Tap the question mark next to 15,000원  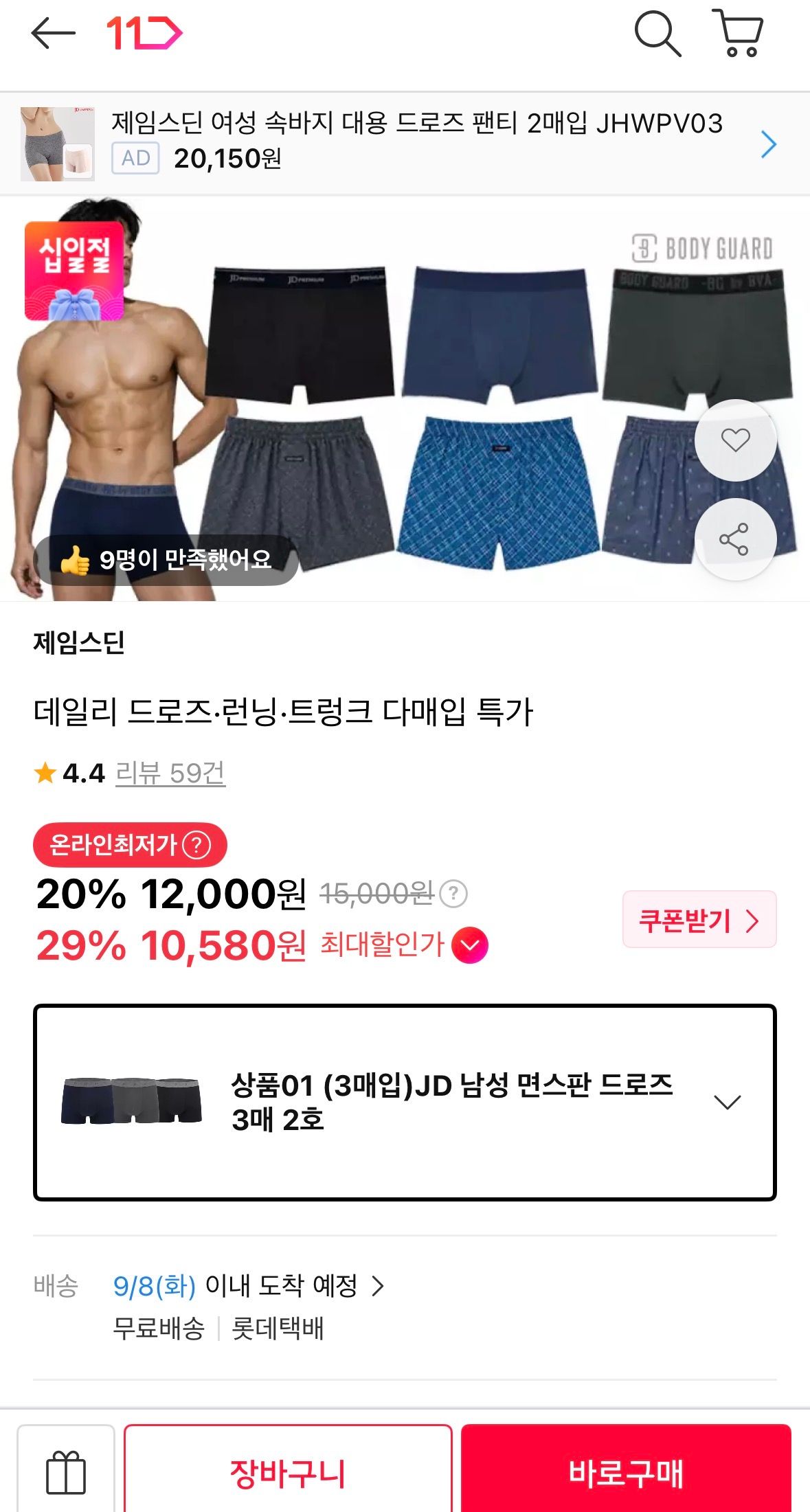pos(453,894)
